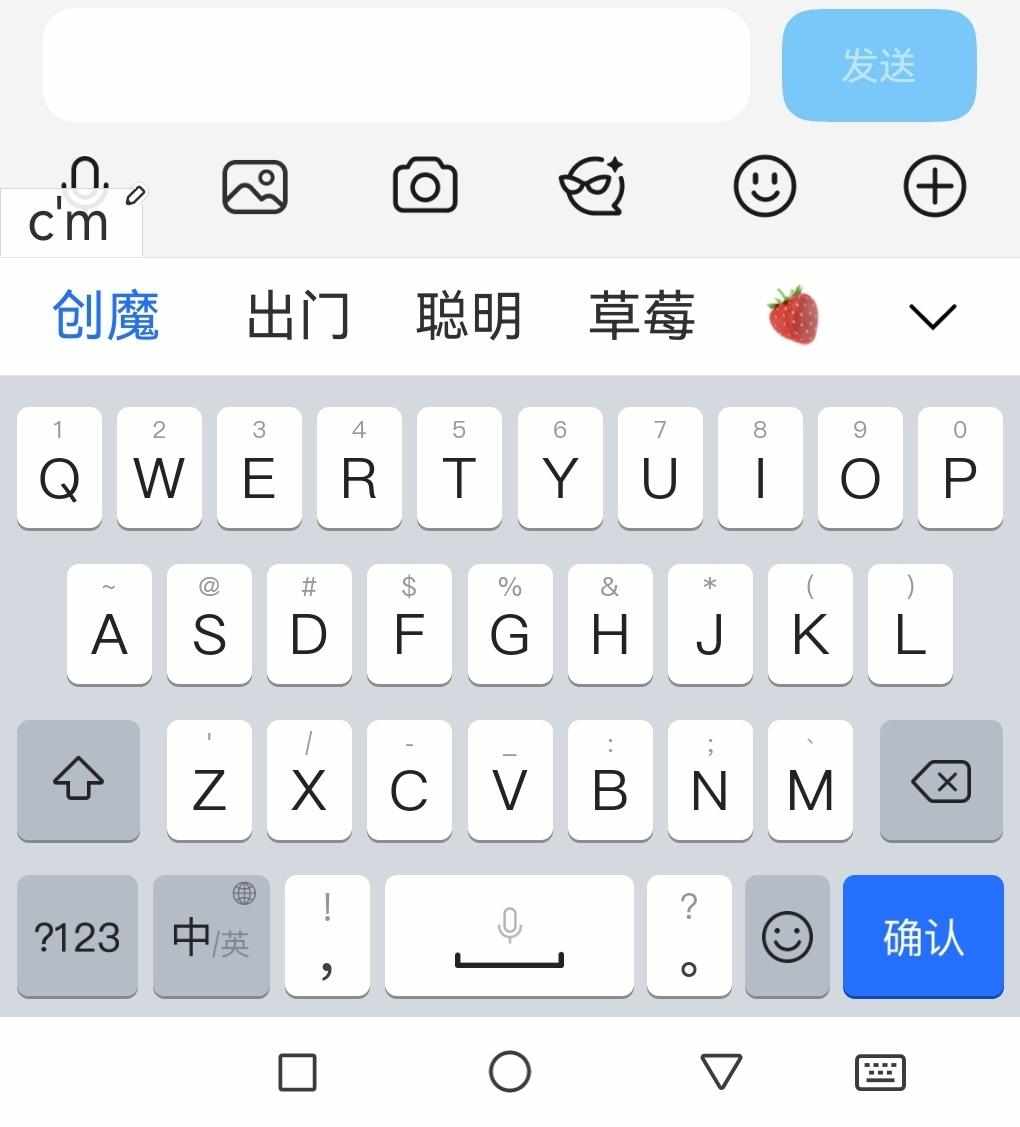The width and height of the screenshot is (1020, 1127).
Task: Open the keyboard emoji key
Action: [787, 937]
